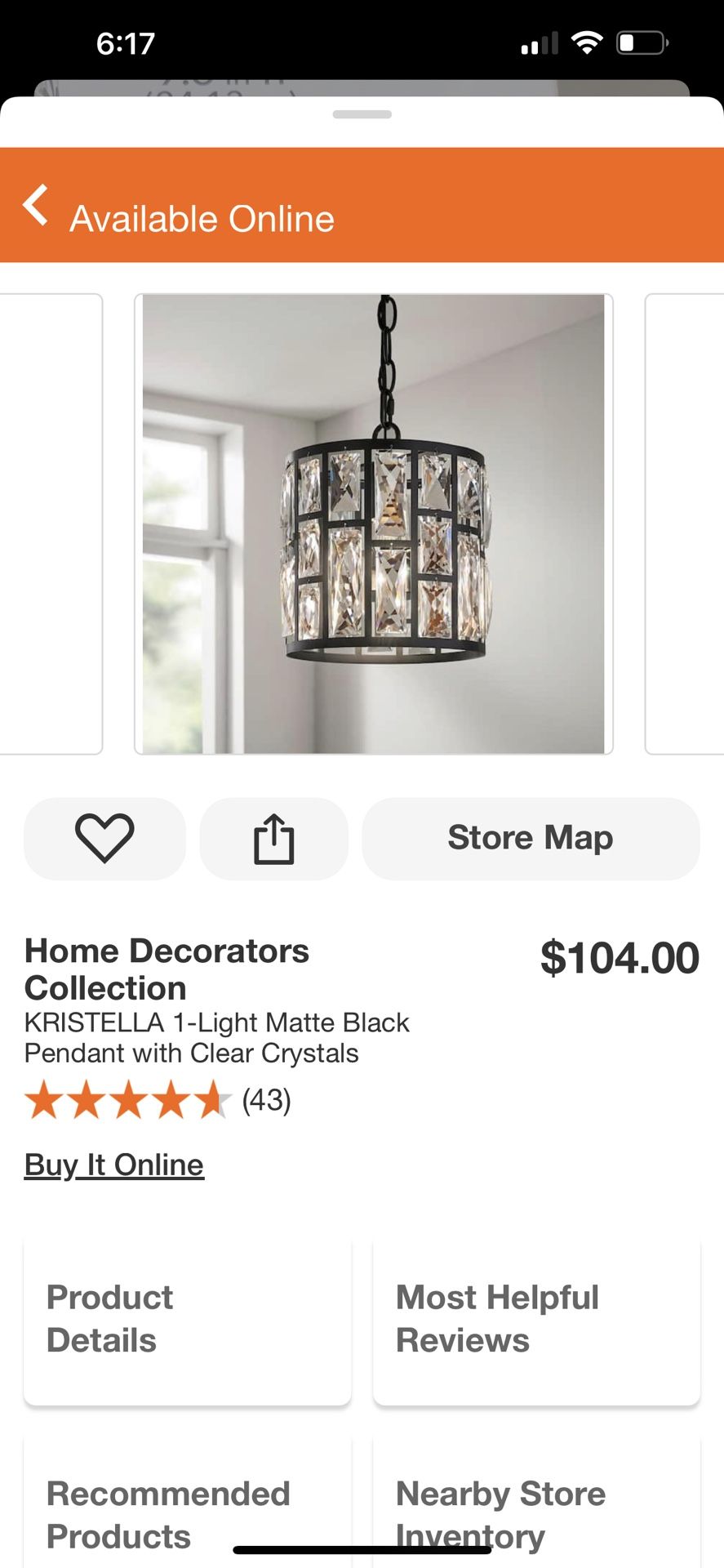This screenshot has height=1568, width=724.
Task: Enlarge the pendant light product photo
Action: click(x=374, y=523)
